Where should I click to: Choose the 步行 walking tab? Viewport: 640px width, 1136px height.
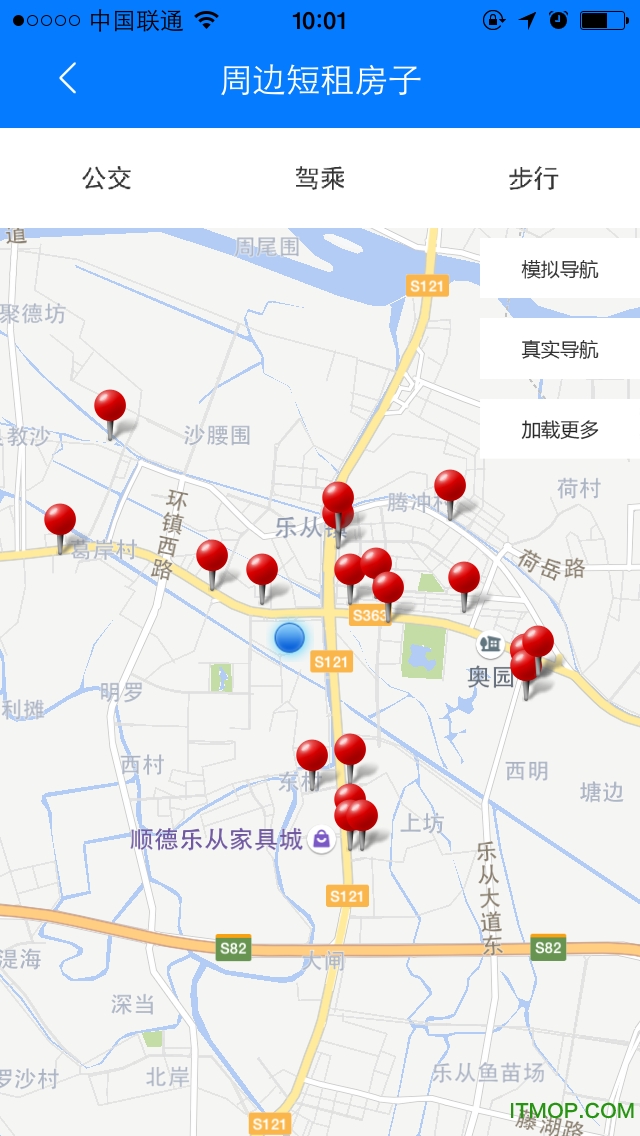[533, 179]
